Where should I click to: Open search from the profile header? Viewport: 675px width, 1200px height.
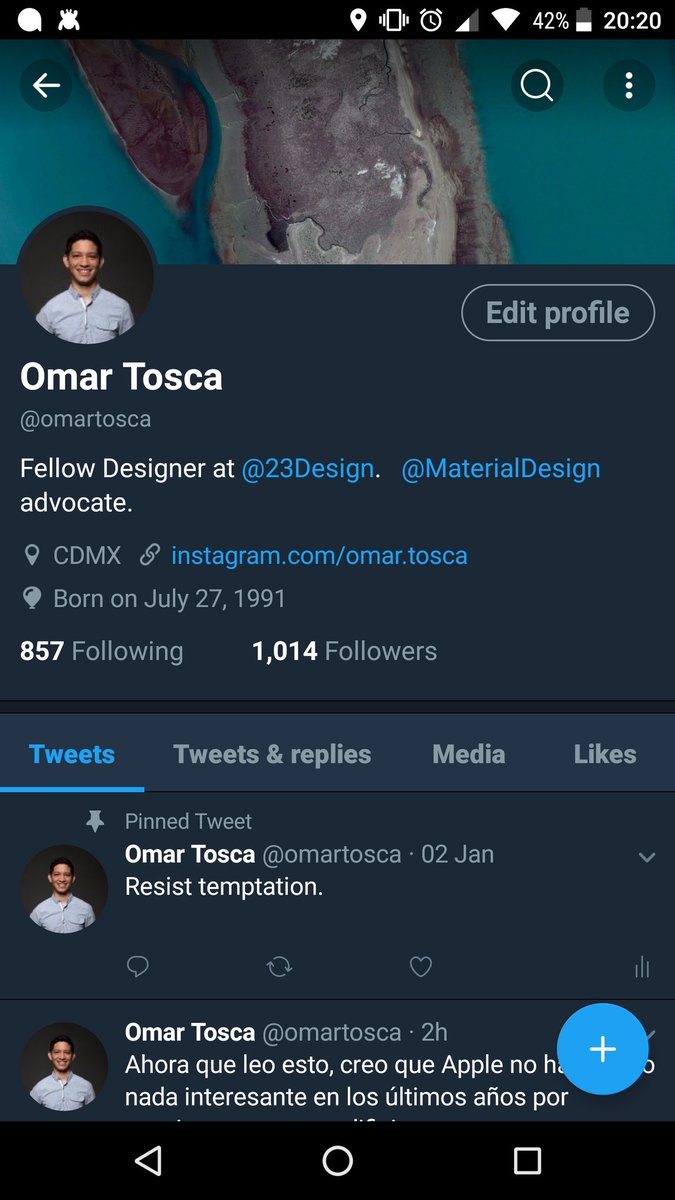point(537,86)
